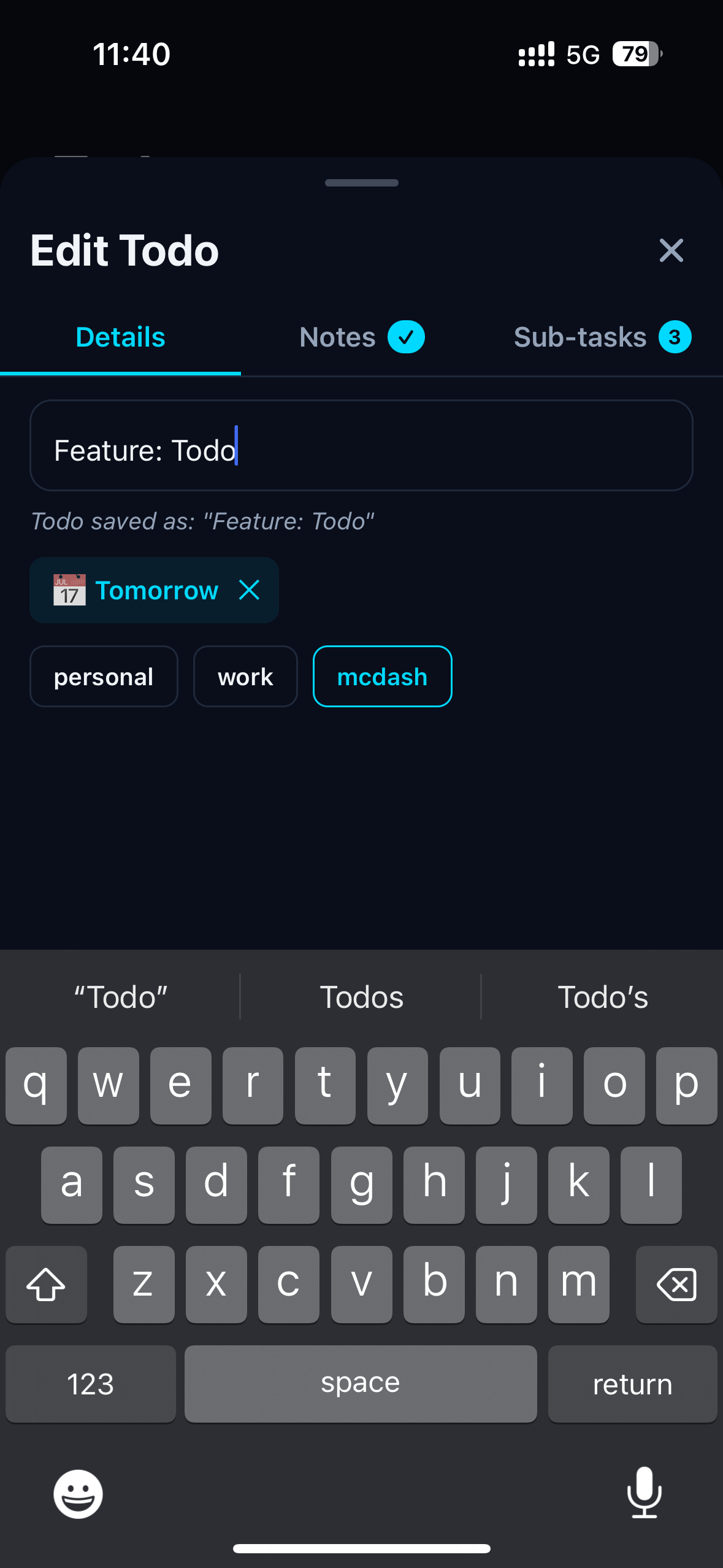Tap the return key
This screenshot has width=723, height=1568.
point(632,1384)
